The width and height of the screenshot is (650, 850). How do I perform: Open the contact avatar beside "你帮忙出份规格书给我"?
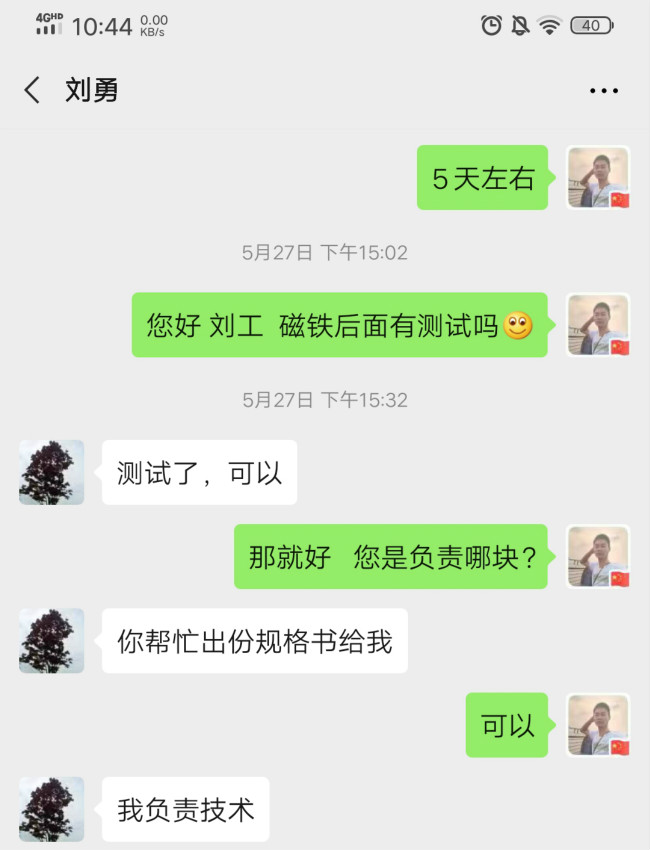tap(52, 640)
